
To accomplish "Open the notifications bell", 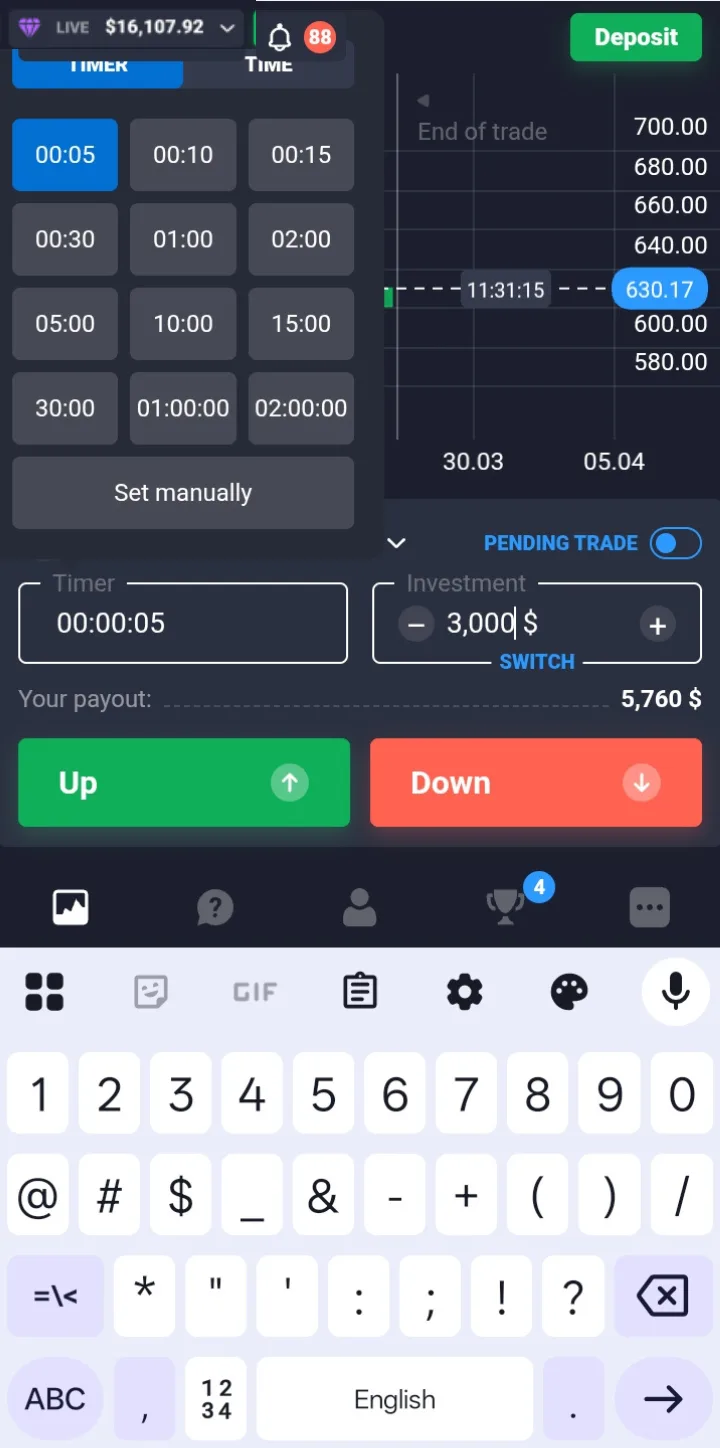I will pos(281,38).
